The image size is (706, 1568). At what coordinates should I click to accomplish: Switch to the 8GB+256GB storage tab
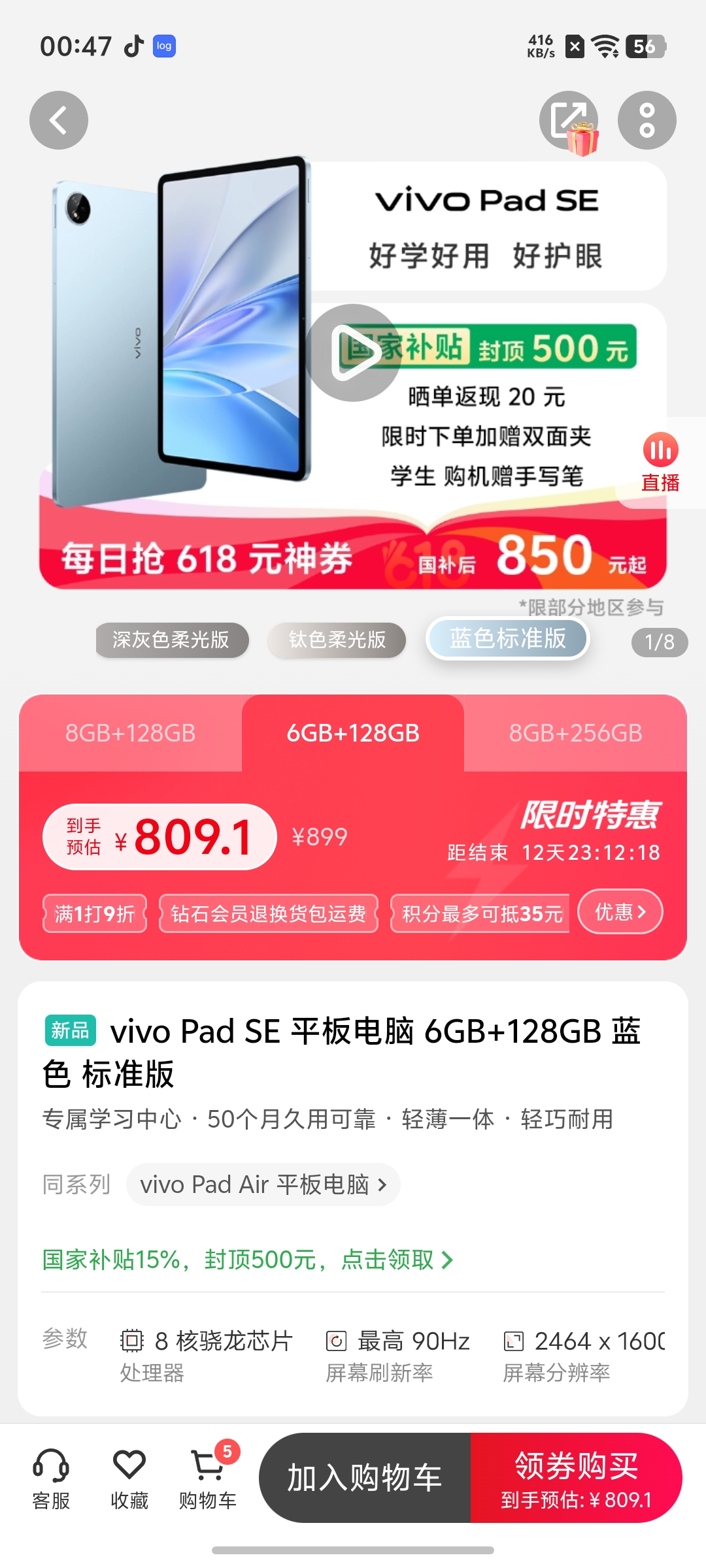click(575, 733)
